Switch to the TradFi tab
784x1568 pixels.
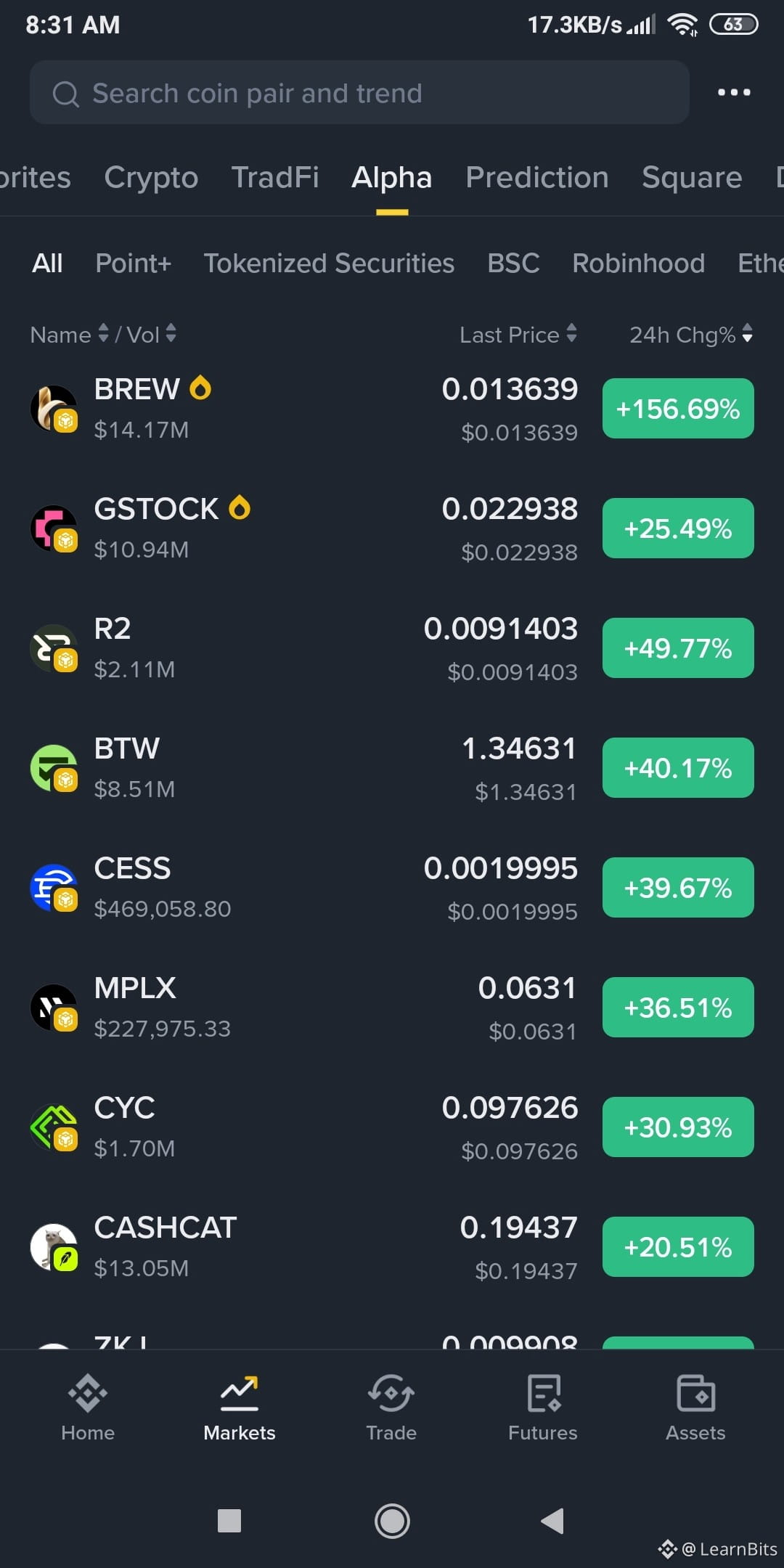pos(275,178)
